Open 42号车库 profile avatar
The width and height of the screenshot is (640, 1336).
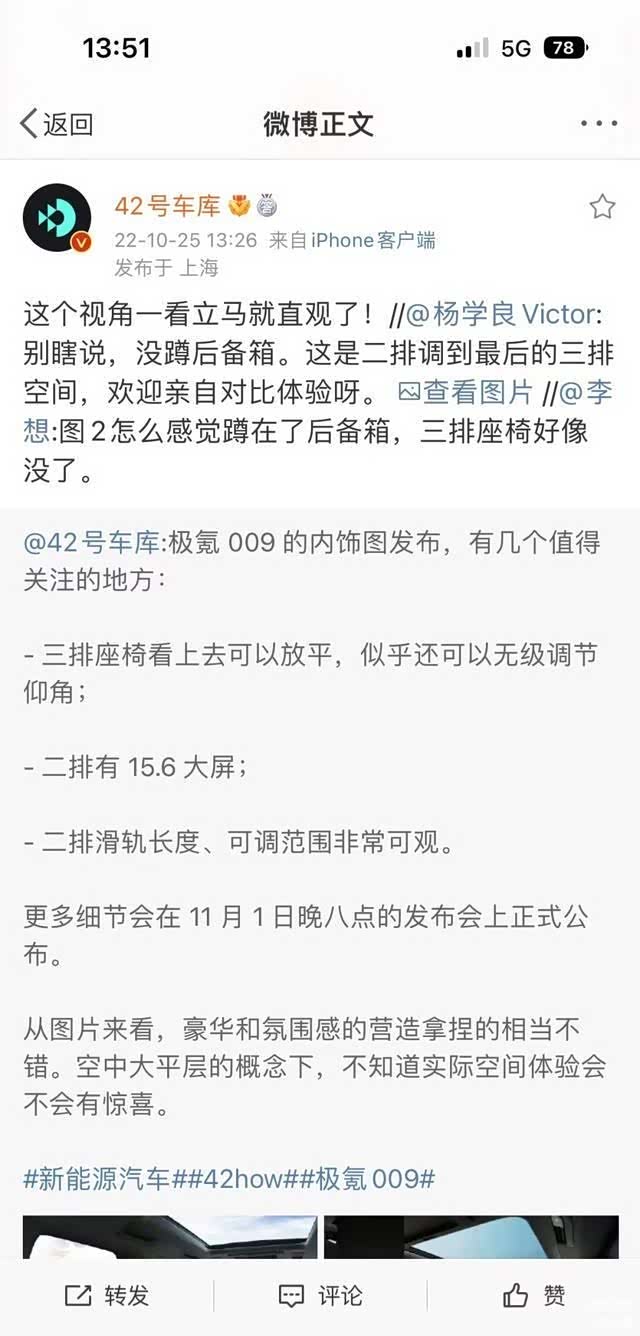(x=56, y=217)
